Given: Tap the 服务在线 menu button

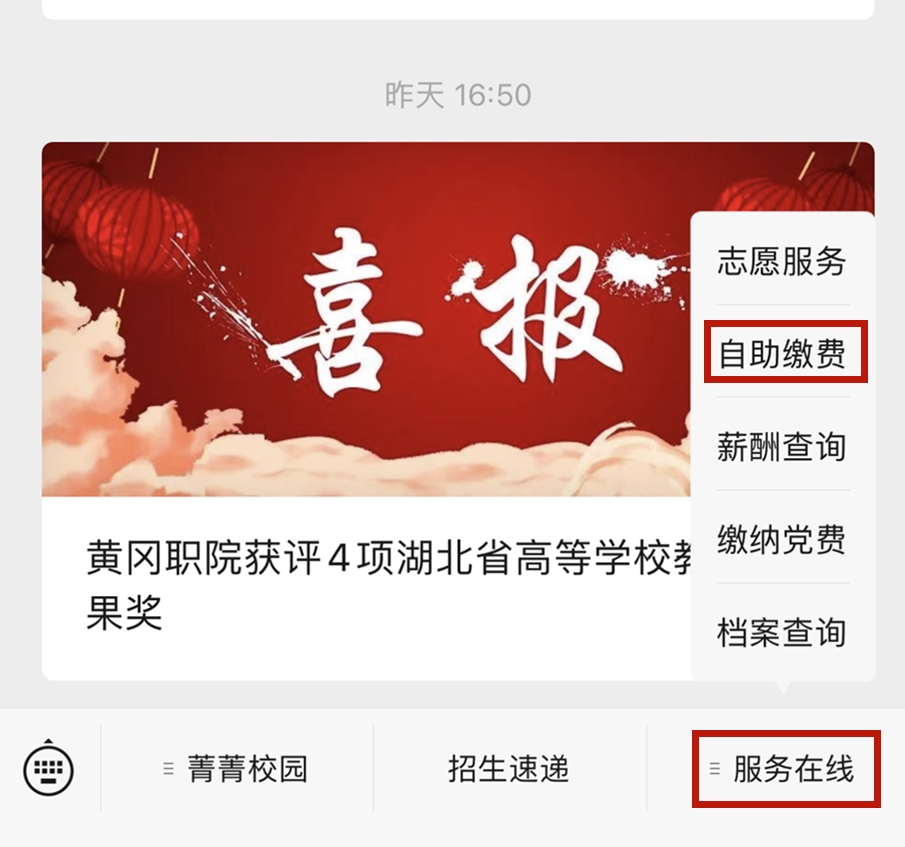Looking at the screenshot, I should coord(786,769).
